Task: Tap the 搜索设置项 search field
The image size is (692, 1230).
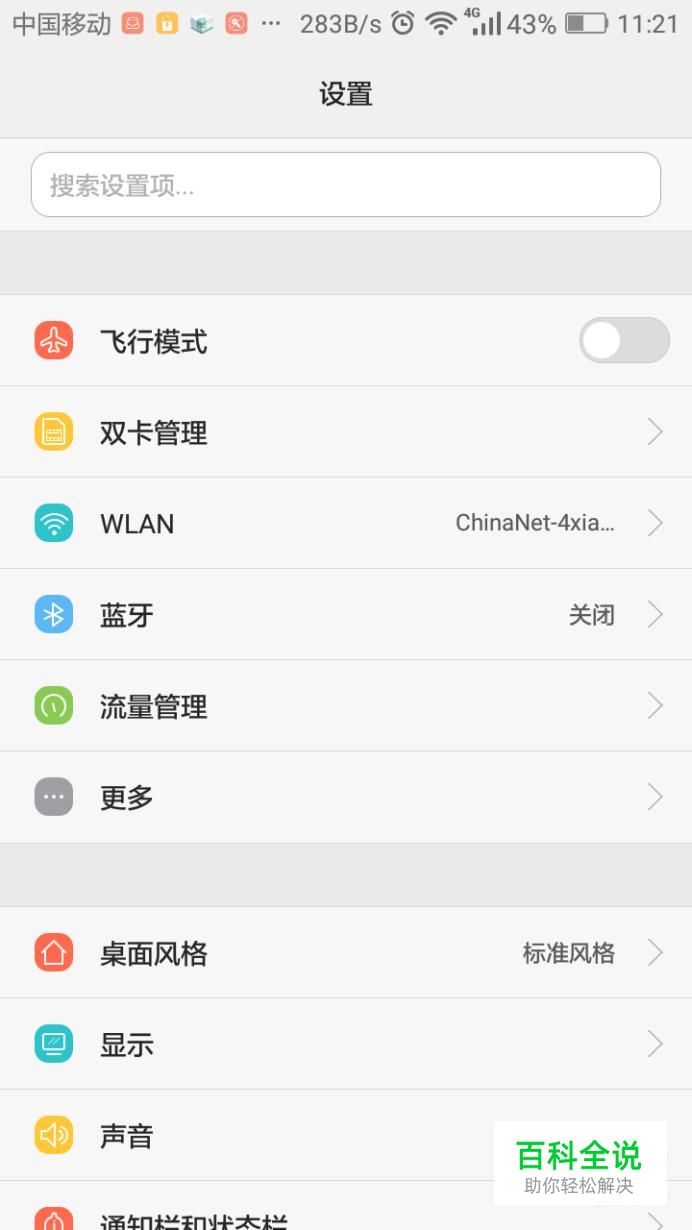Action: click(x=345, y=185)
